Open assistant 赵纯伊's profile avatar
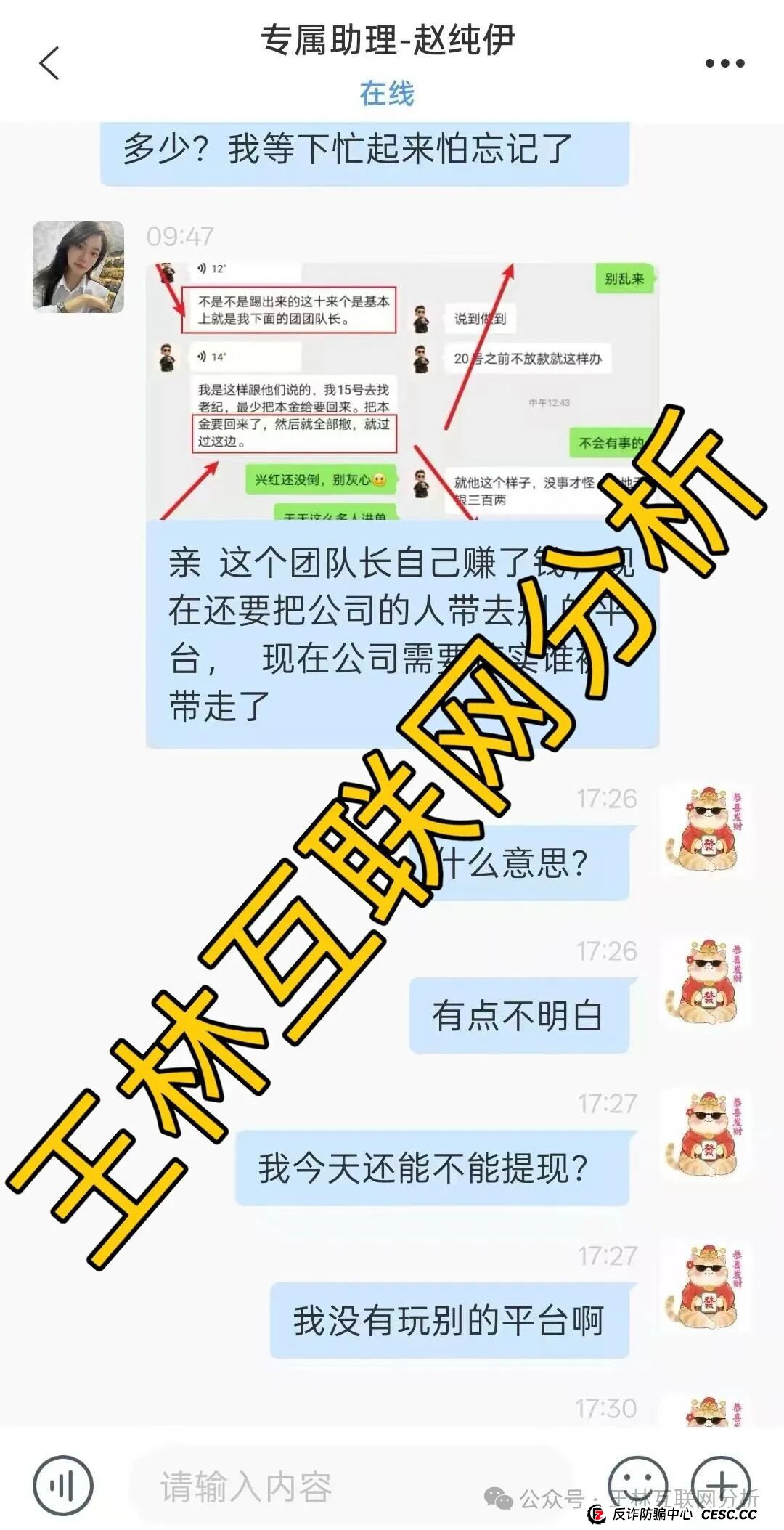The width and height of the screenshot is (784, 1530). pyautogui.click(x=78, y=266)
